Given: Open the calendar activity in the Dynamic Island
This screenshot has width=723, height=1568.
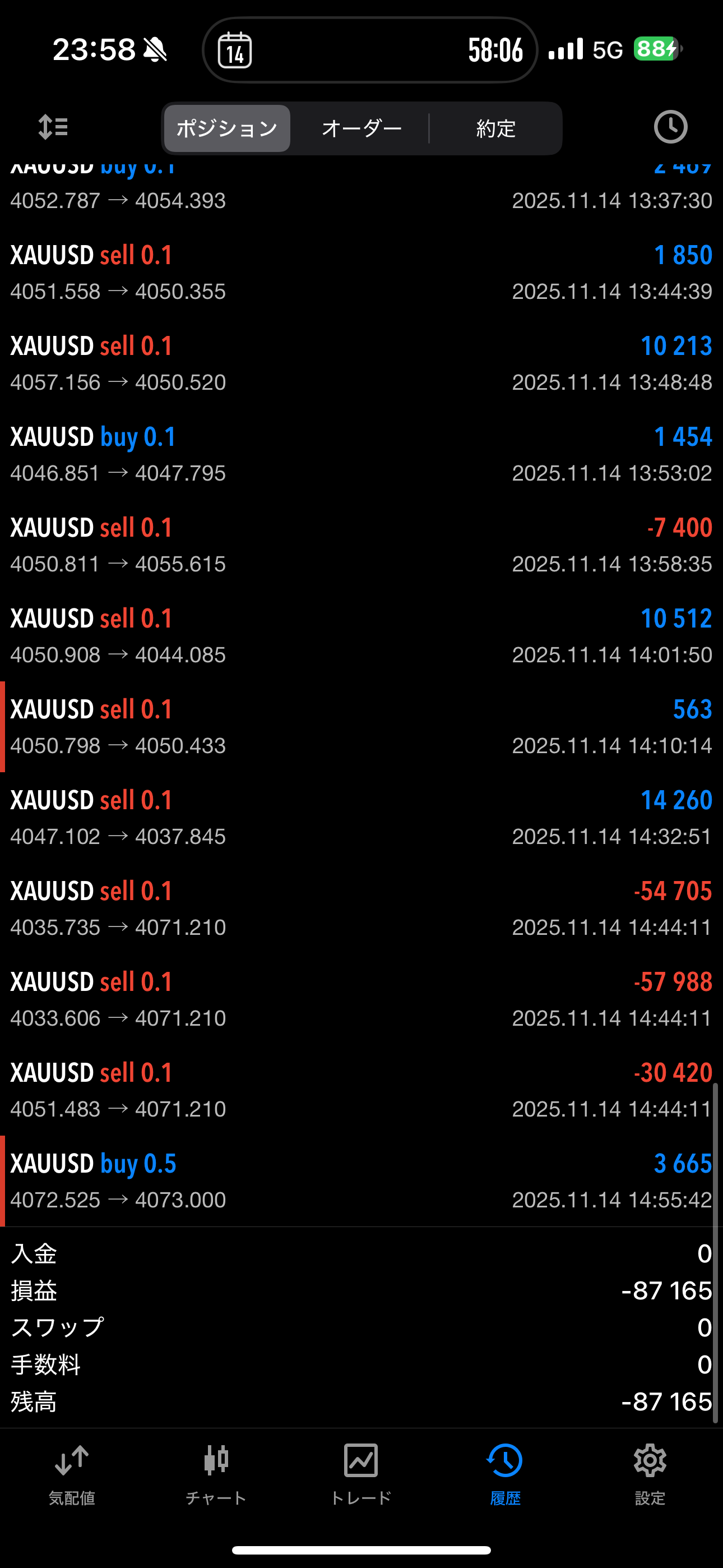Looking at the screenshot, I should pyautogui.click(x=235, y=50).
